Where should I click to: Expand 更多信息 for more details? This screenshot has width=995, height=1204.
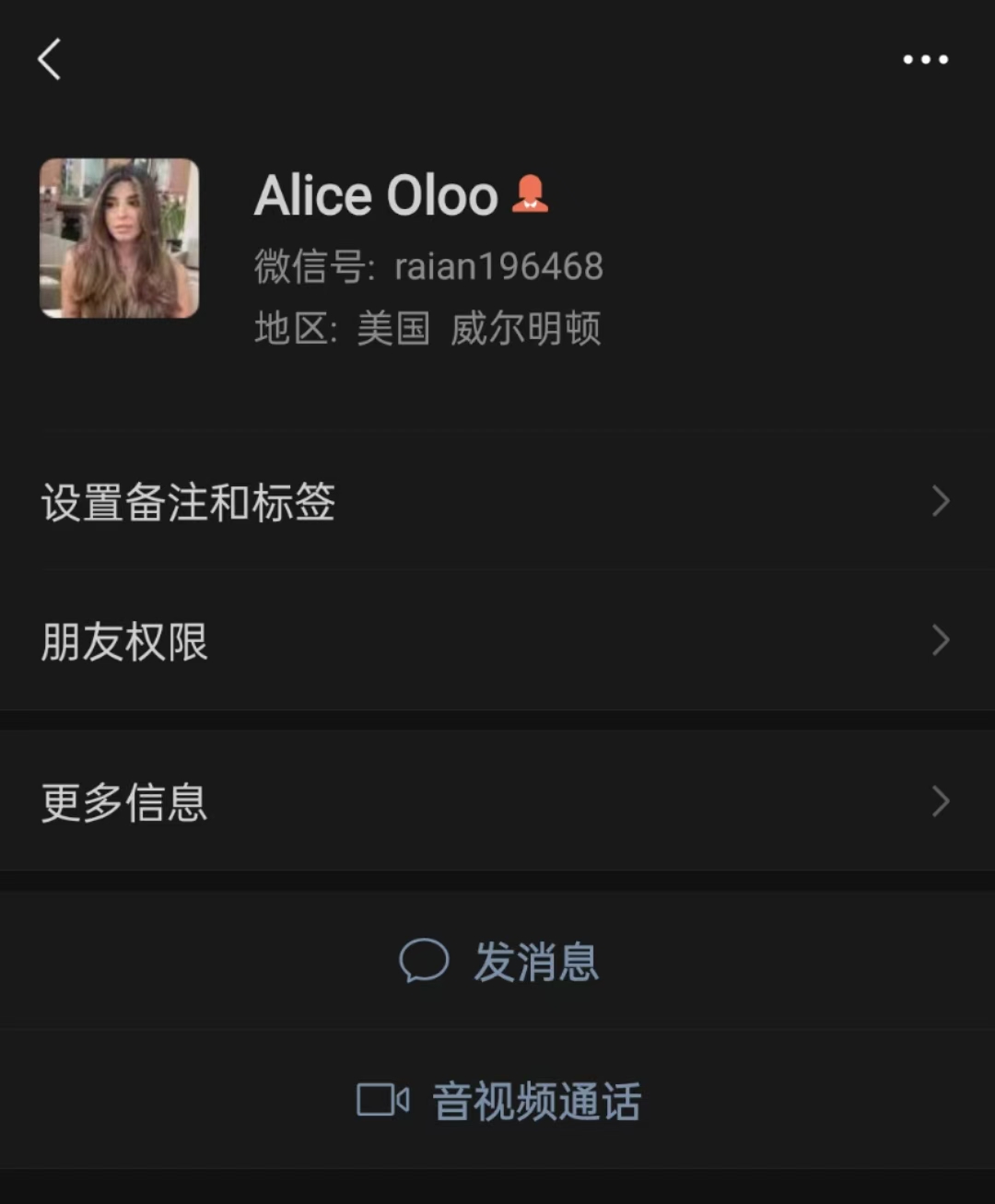(123, 801)
